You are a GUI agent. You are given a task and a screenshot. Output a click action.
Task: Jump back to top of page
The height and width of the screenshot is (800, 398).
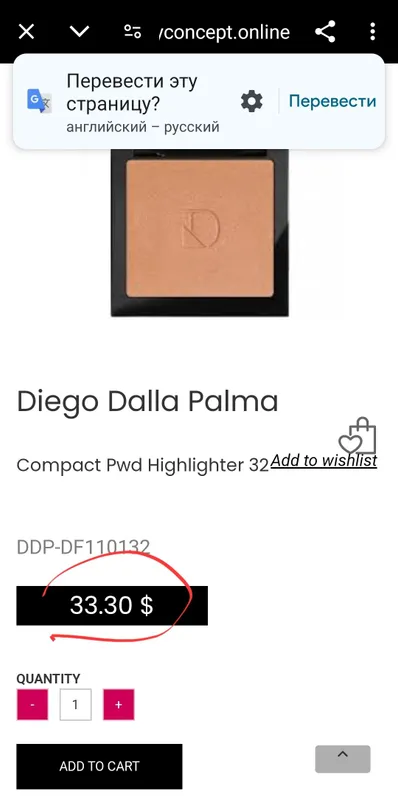coord(342,759)
